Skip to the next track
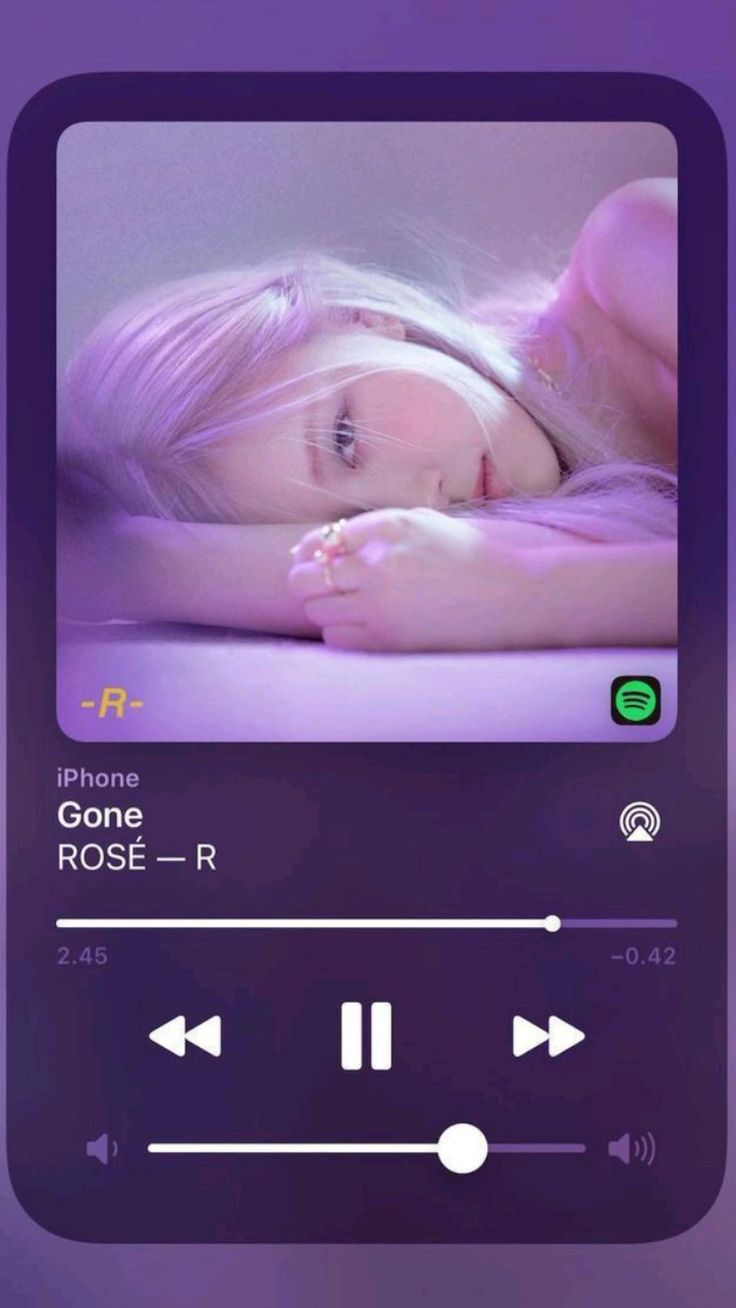Screen dimensions: 736x1308 pyautogui.click(x=548, y=1036)
